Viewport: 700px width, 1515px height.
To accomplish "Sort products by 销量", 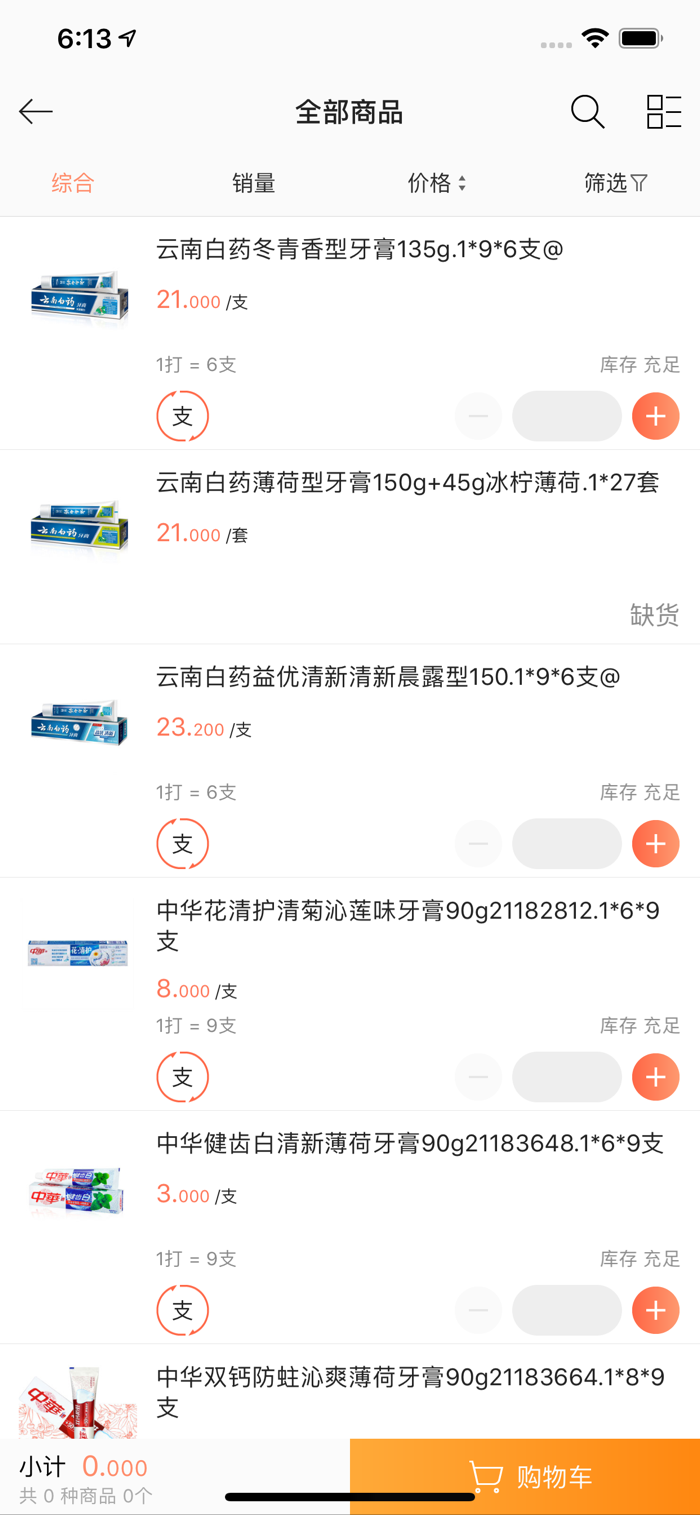I will coord(254,183).
